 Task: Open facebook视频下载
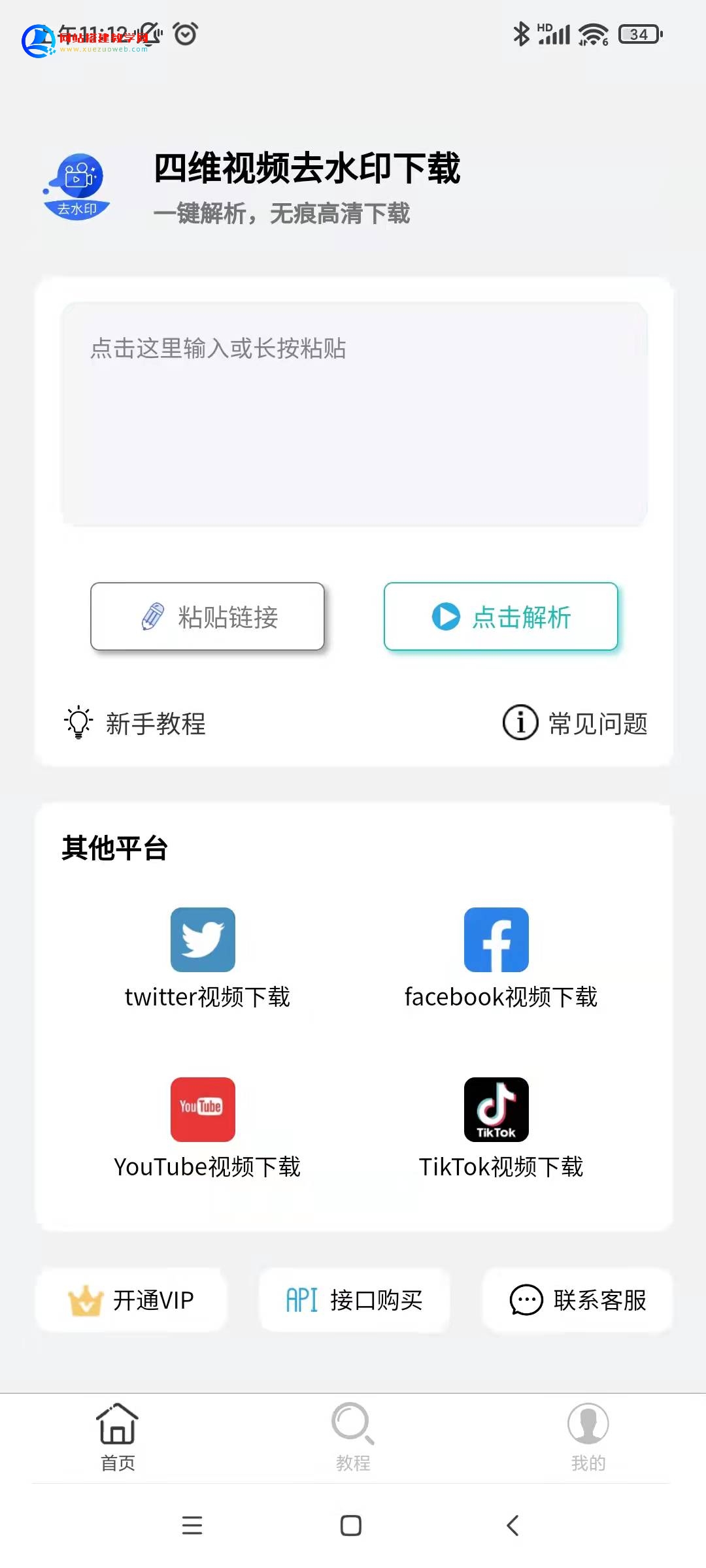coord(501,958)
